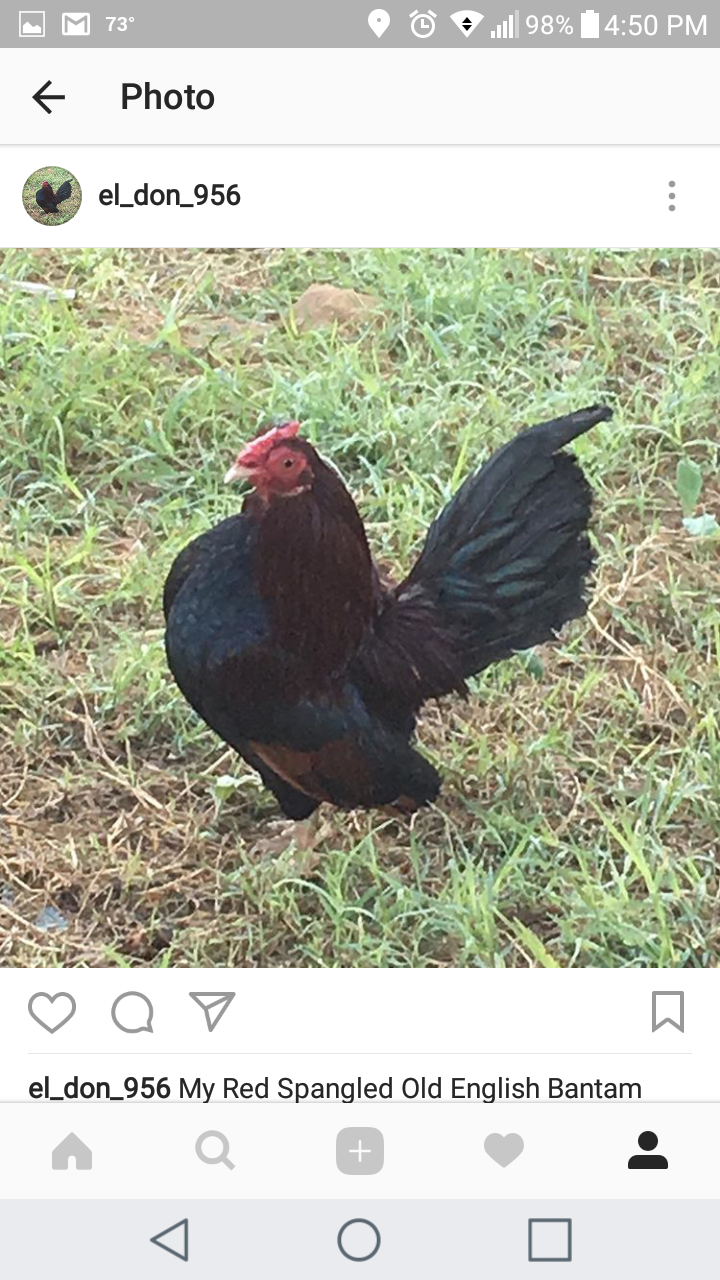Open el_don_956's profile picture

coord(52,196)
